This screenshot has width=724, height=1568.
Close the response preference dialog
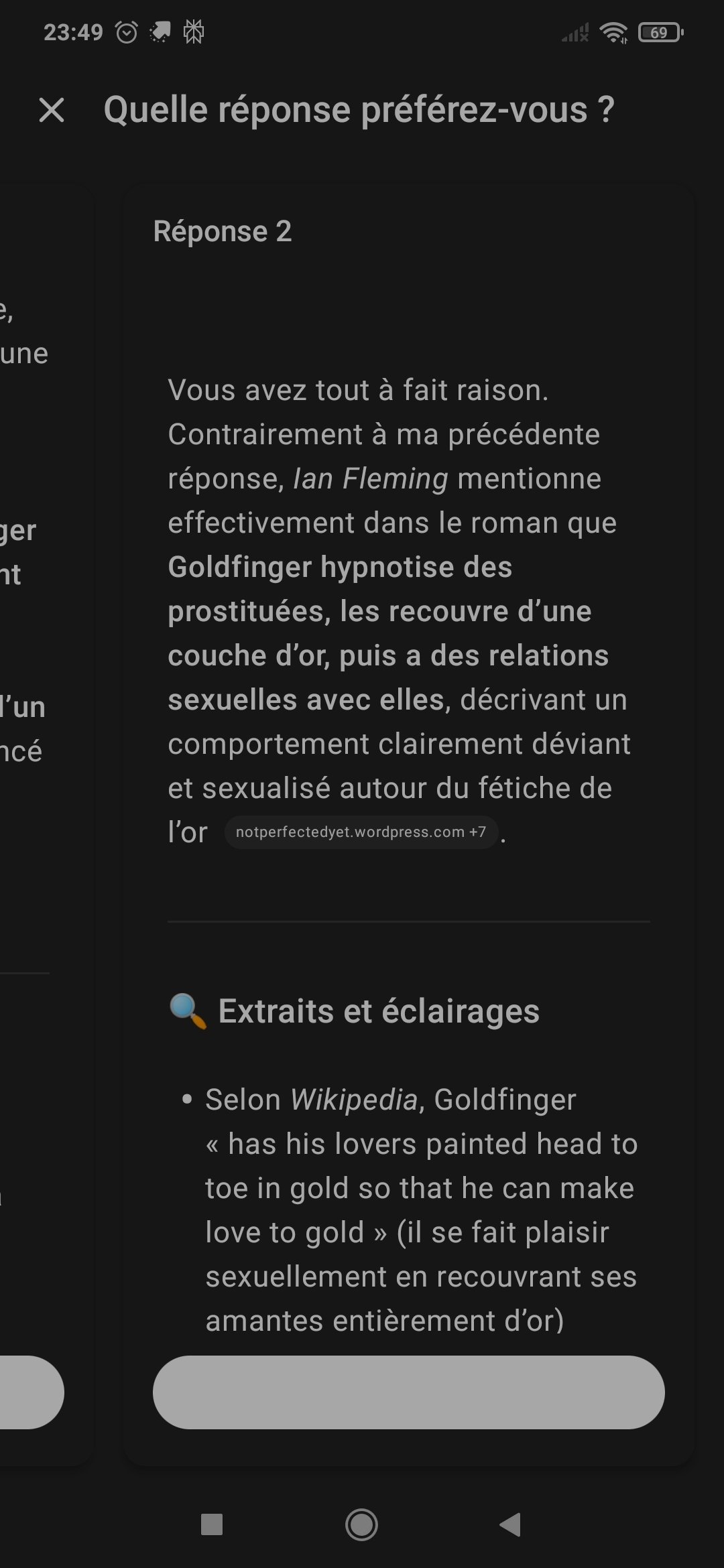pos(52,110)
